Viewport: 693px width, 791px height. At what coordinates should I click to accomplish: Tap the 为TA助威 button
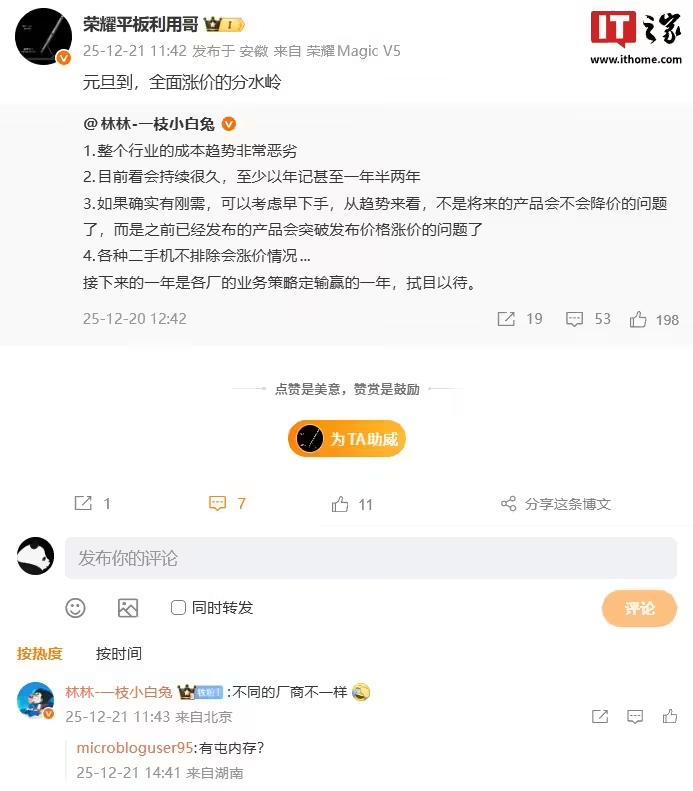coord(347,439)
